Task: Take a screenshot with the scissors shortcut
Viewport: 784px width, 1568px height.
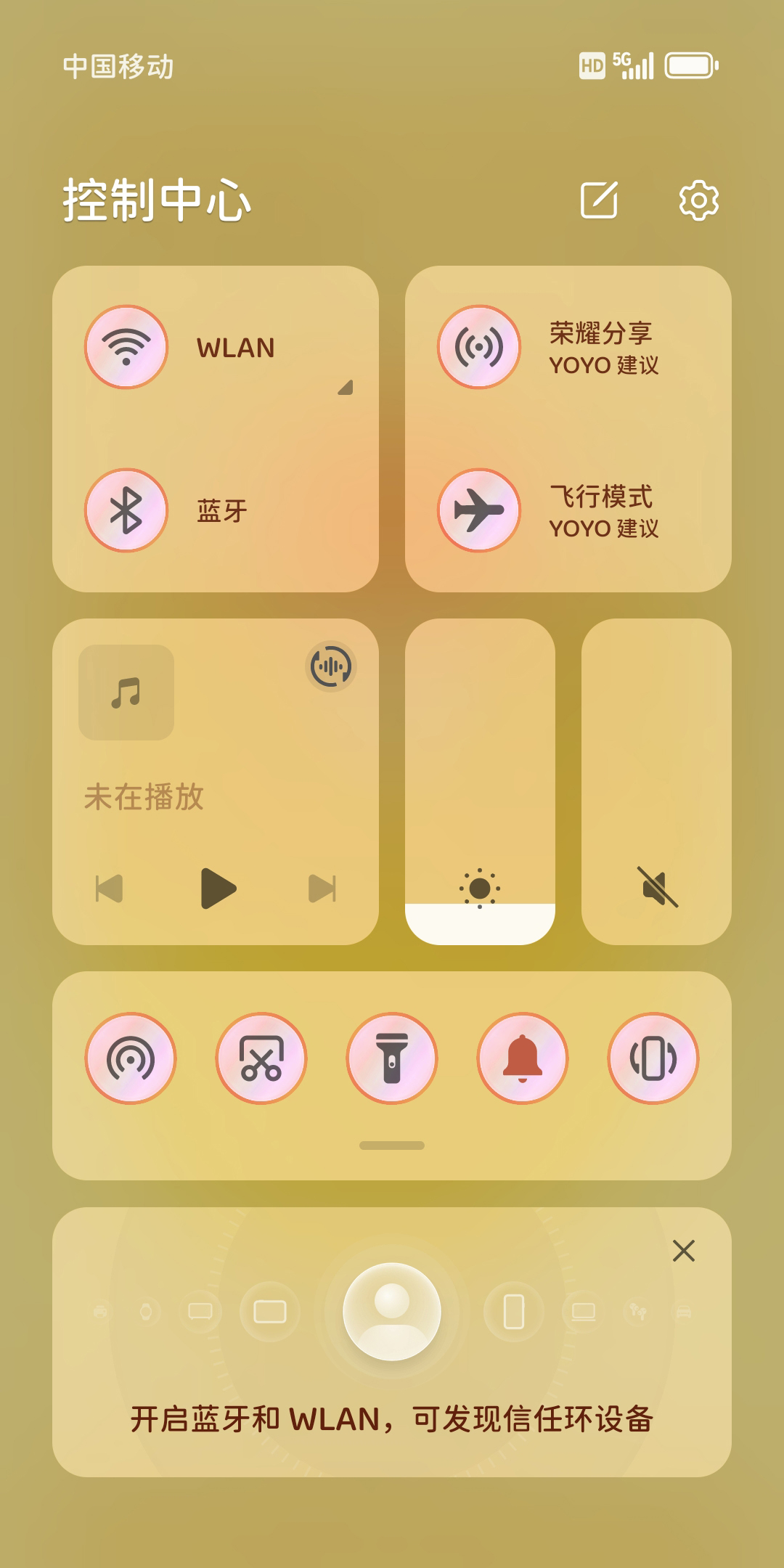Action: tap(261, 1058)
